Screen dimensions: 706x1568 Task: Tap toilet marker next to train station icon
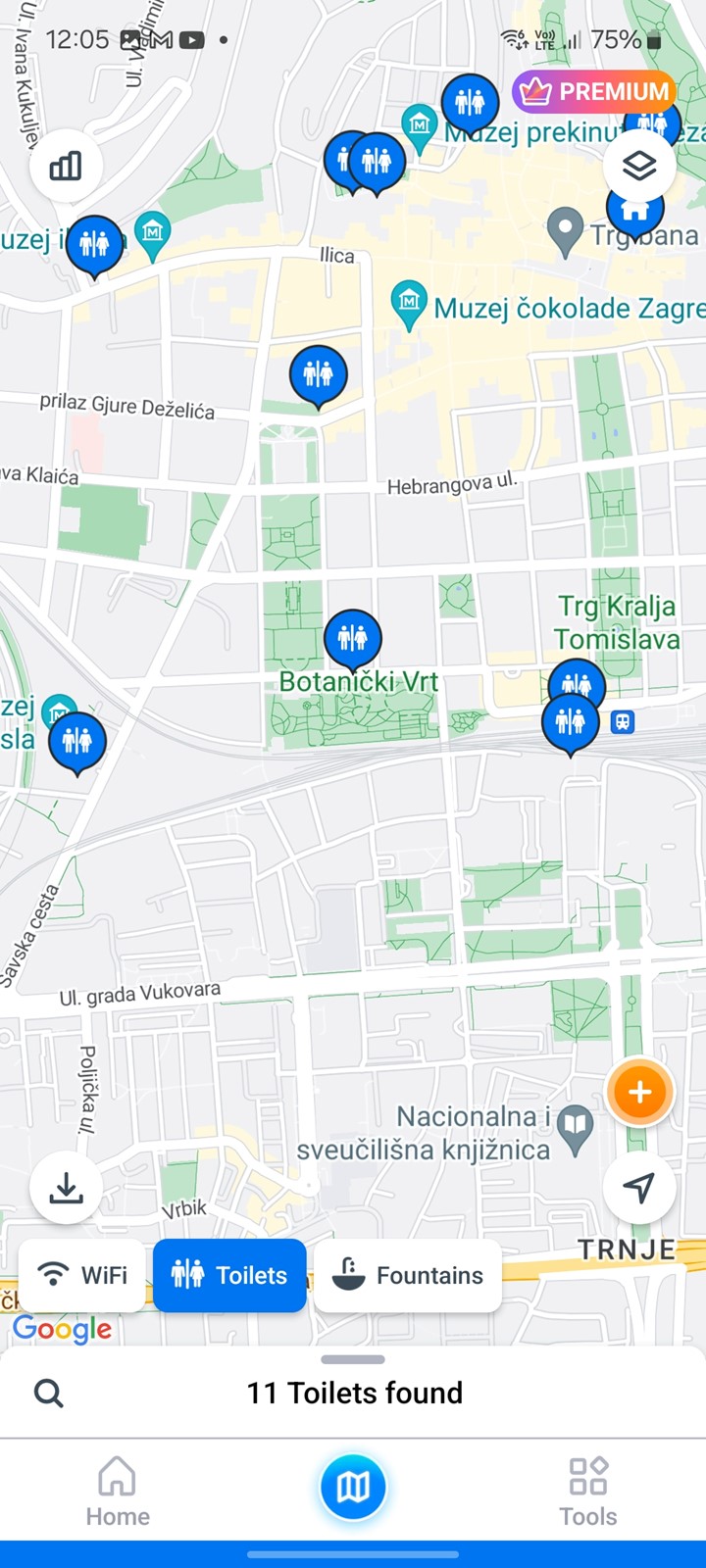pyautogui.click(x=571, y=722)
